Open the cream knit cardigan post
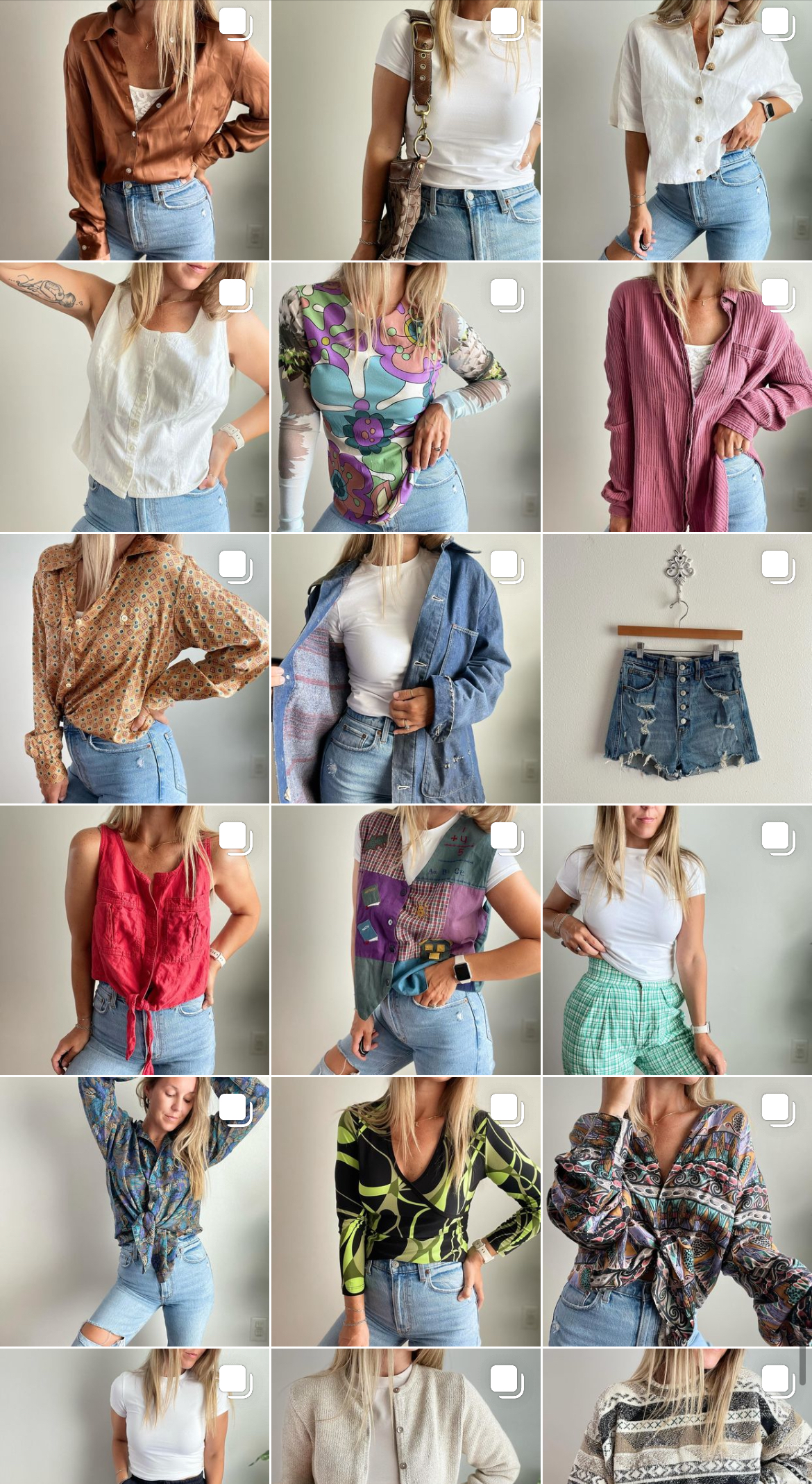Viewport: 812px width, 1484px height. tap(406, 1416)
